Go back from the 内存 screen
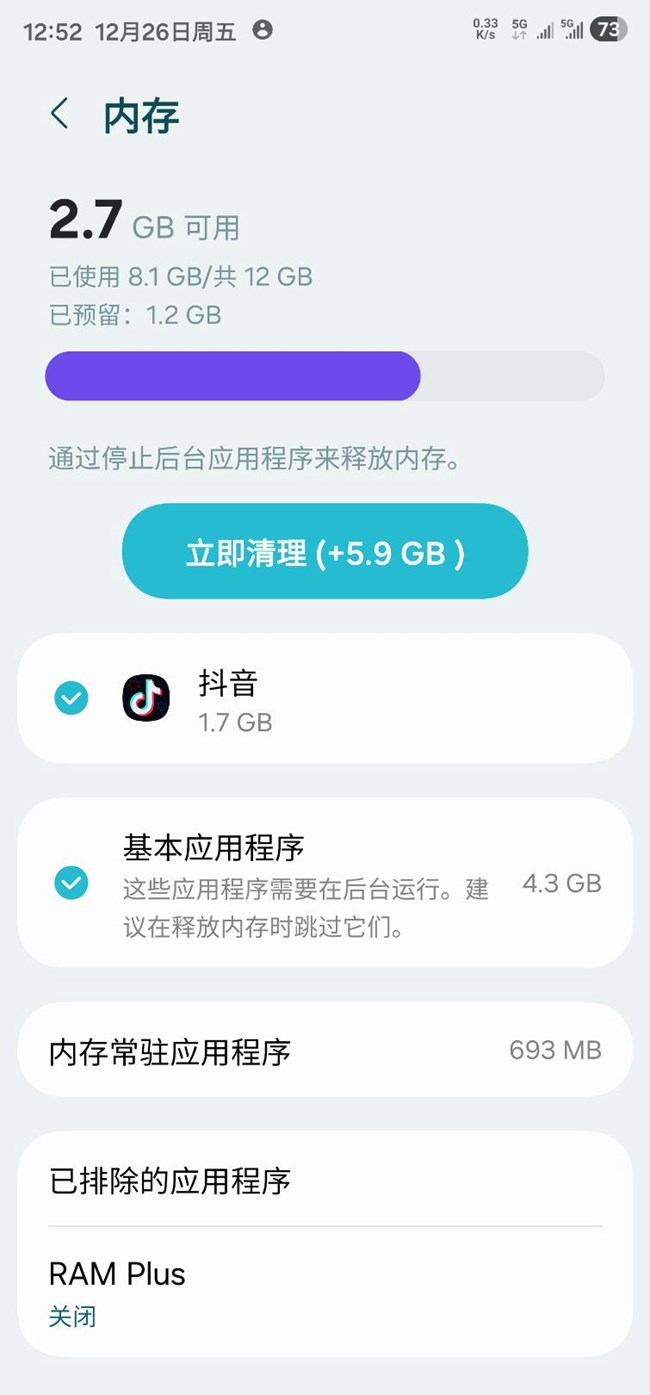 click(60, 114)
